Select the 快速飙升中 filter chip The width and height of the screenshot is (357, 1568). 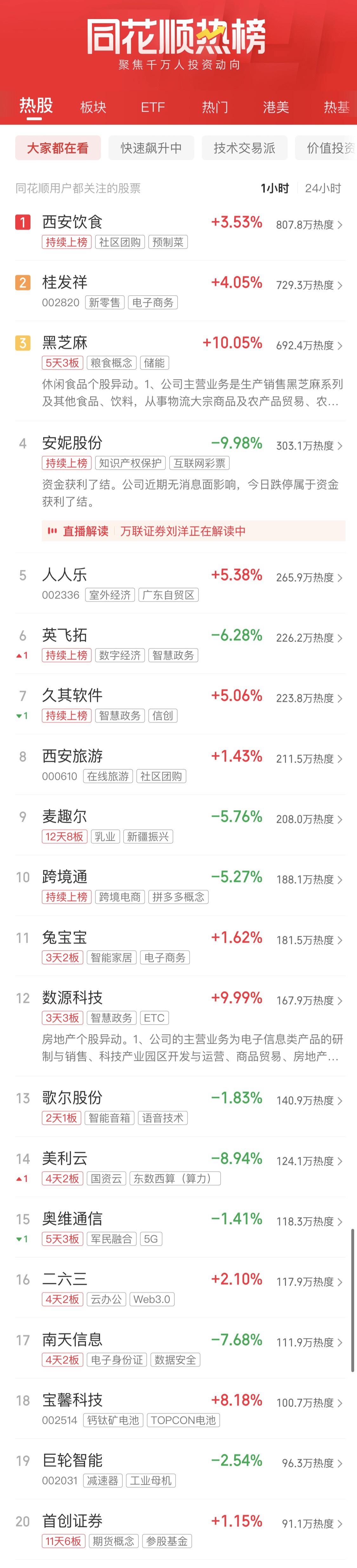click(x=151, y=148)
